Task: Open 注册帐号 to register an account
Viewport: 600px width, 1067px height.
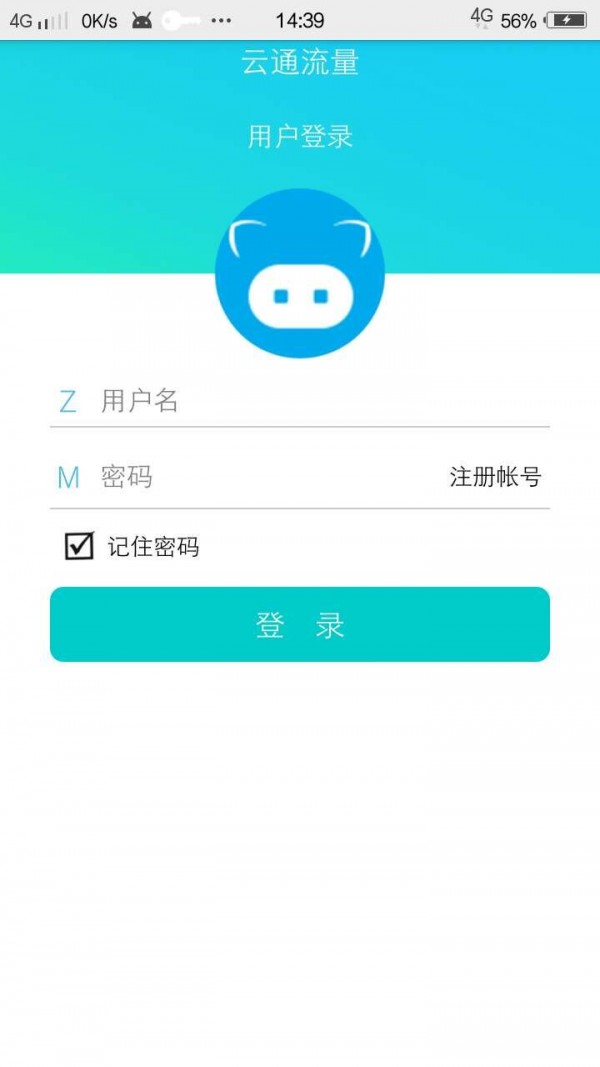Action: point(495,478)
